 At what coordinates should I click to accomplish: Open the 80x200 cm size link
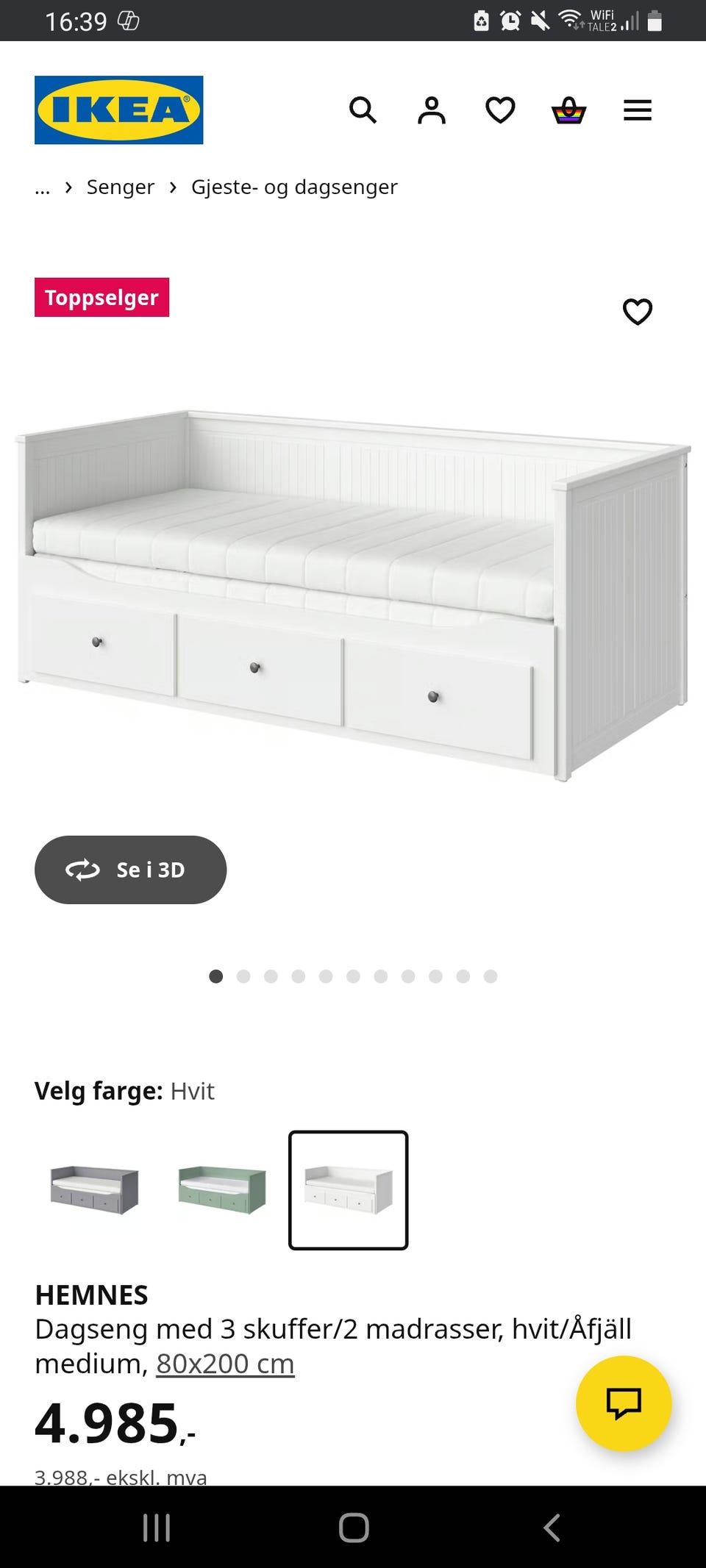[225, 1364]
